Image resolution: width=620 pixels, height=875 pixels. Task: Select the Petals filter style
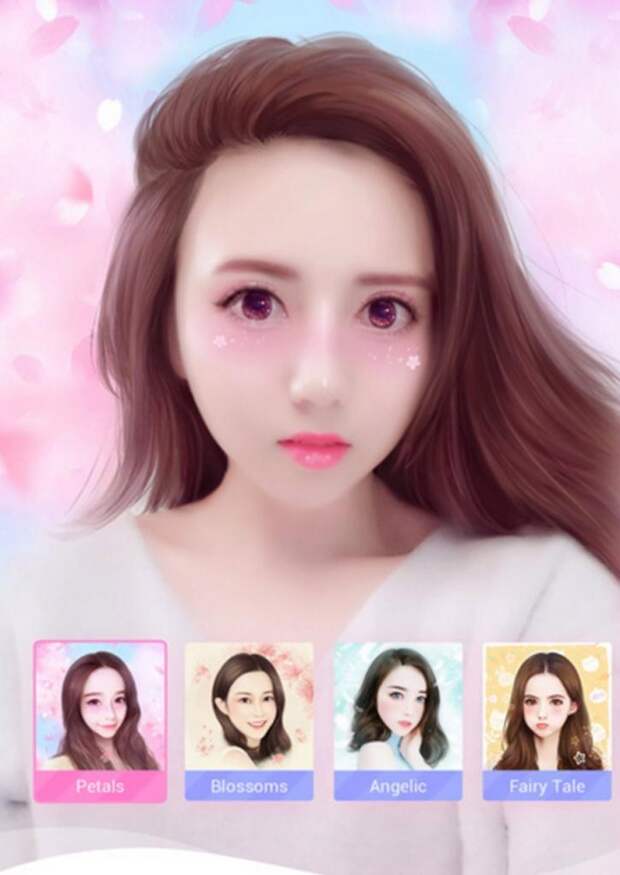pyautogui.click(x=100, y=720)
